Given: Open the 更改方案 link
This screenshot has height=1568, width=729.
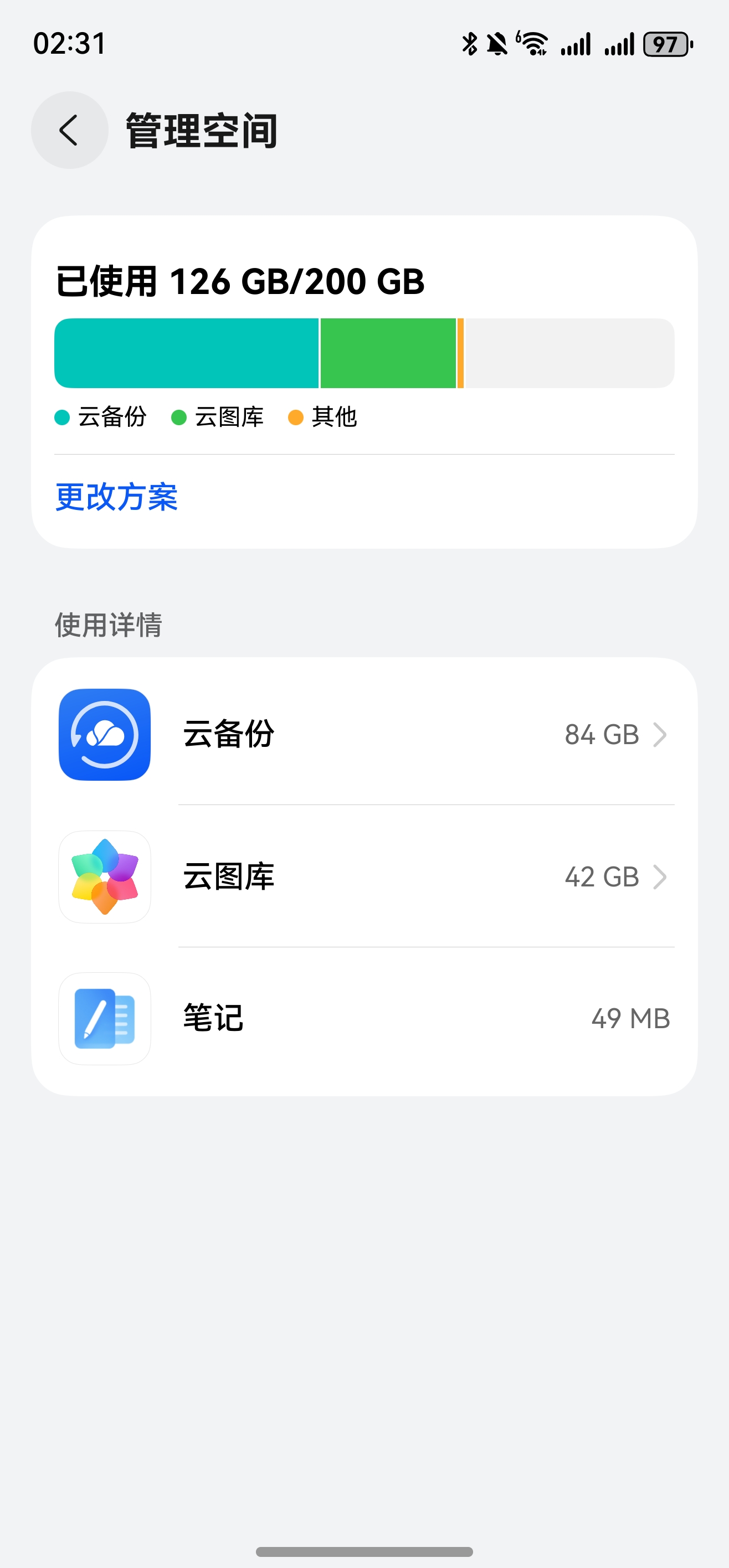Looking at the screenshot, I should click(x=116, y=497).
